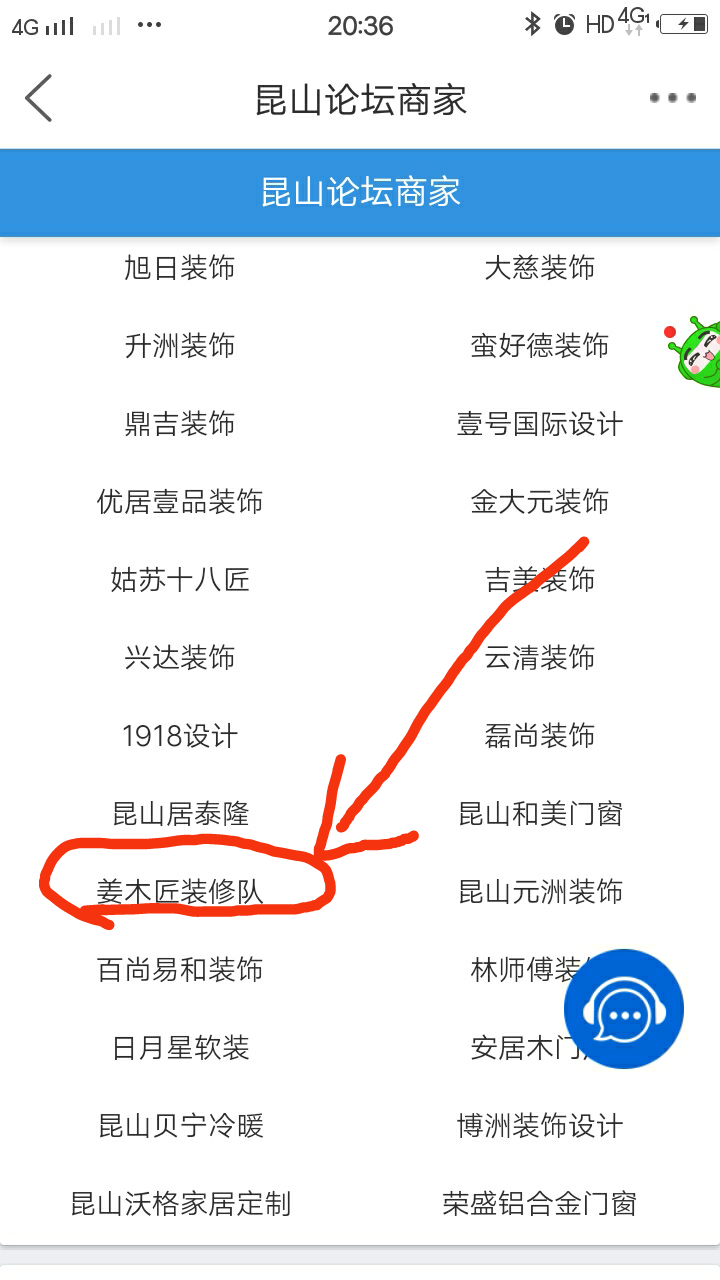Open 姜木匠装修队 merchant page
The width and height of the screenshot is (720, 1280).
pyautogui.click(x=180, y=892)
